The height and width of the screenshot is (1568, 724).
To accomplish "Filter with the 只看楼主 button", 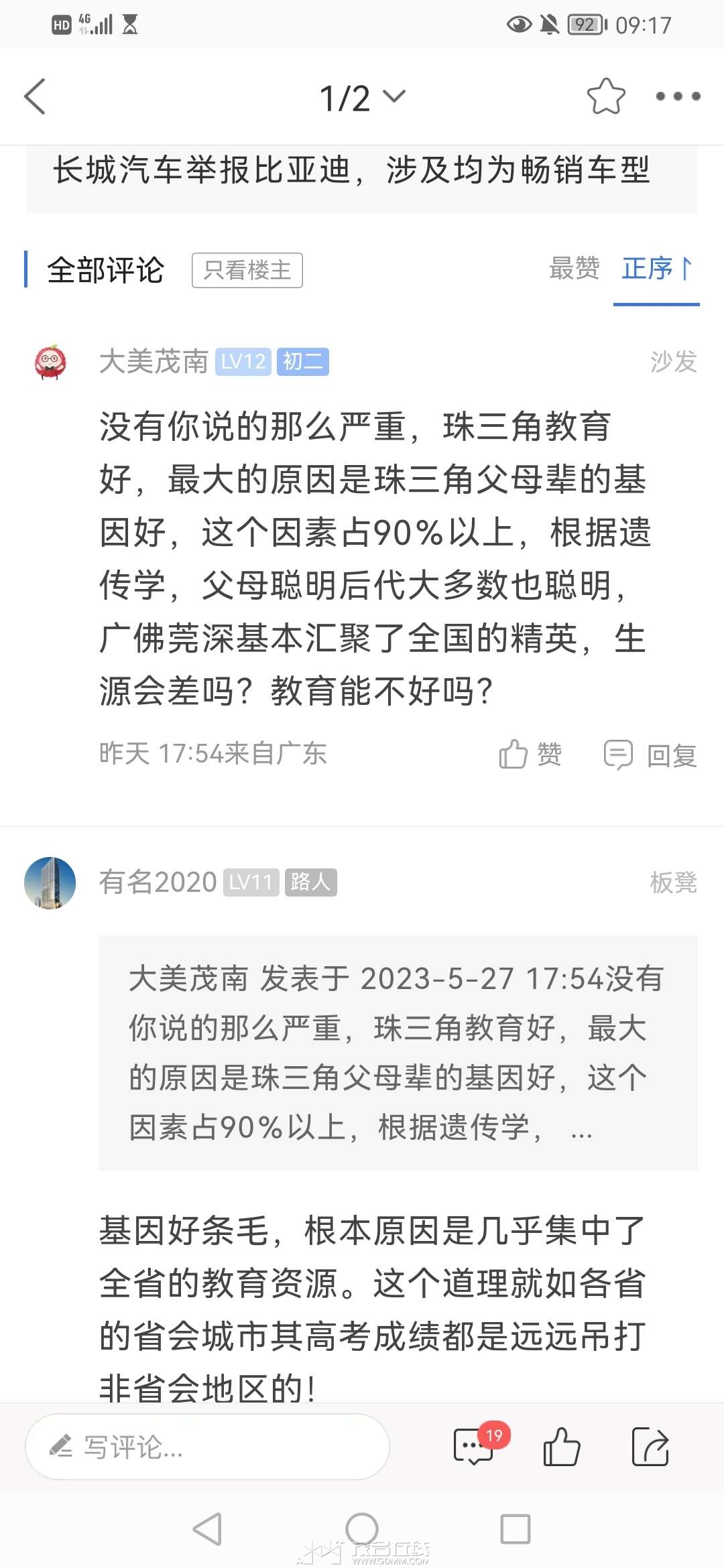I will 247,270.
